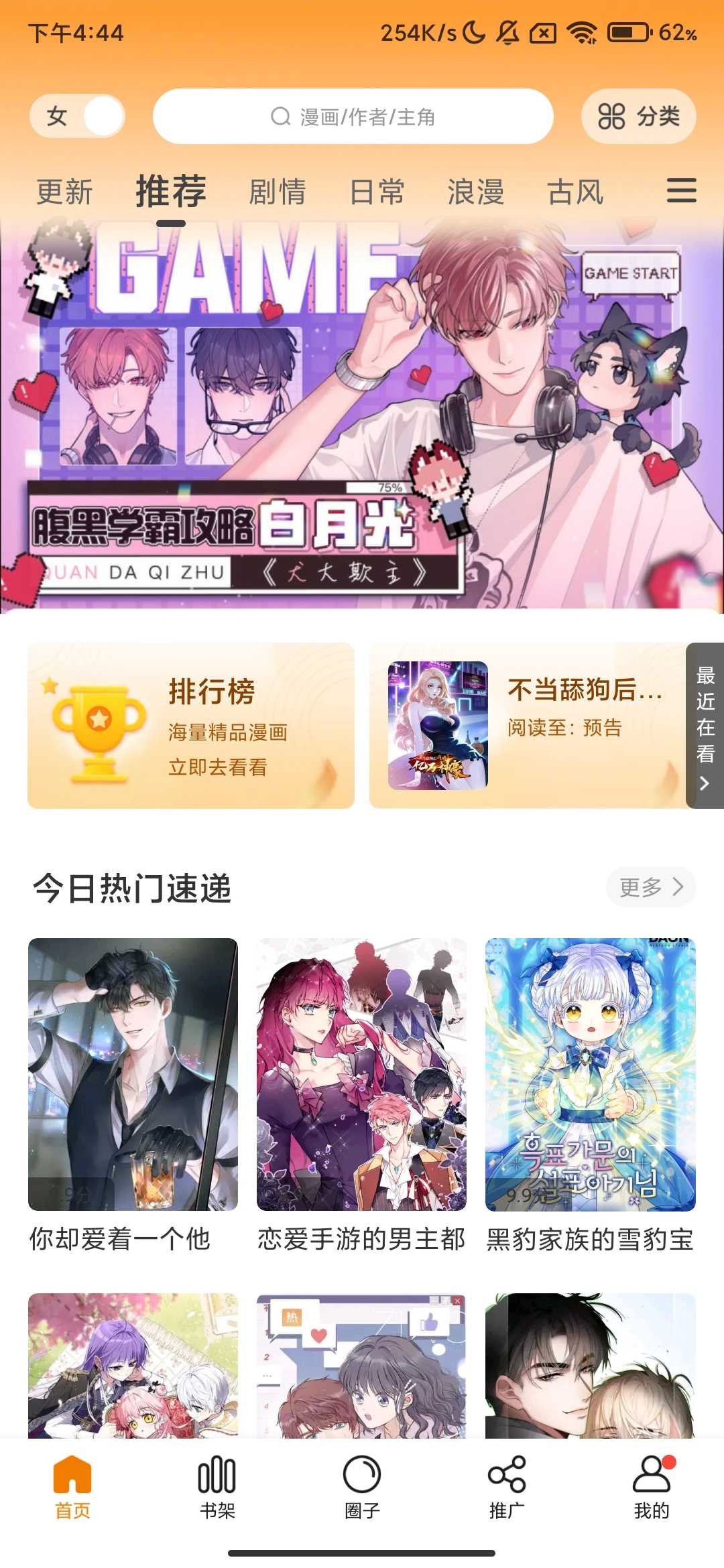
Task: Tap the search magnifier icon
Action: point(280,116)
